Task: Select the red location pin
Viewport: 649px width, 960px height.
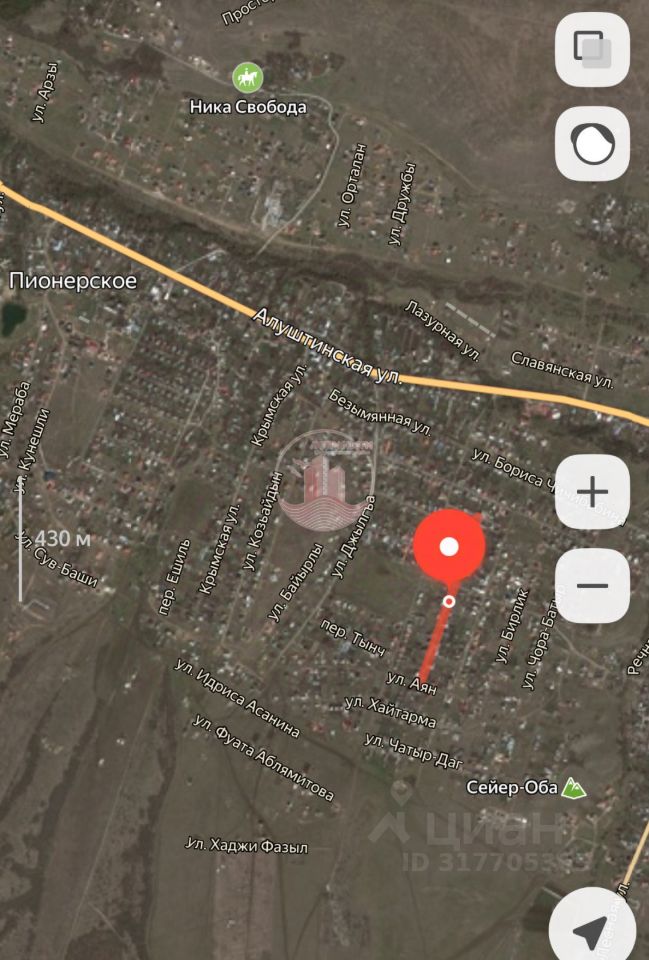Action: [449, 547]
